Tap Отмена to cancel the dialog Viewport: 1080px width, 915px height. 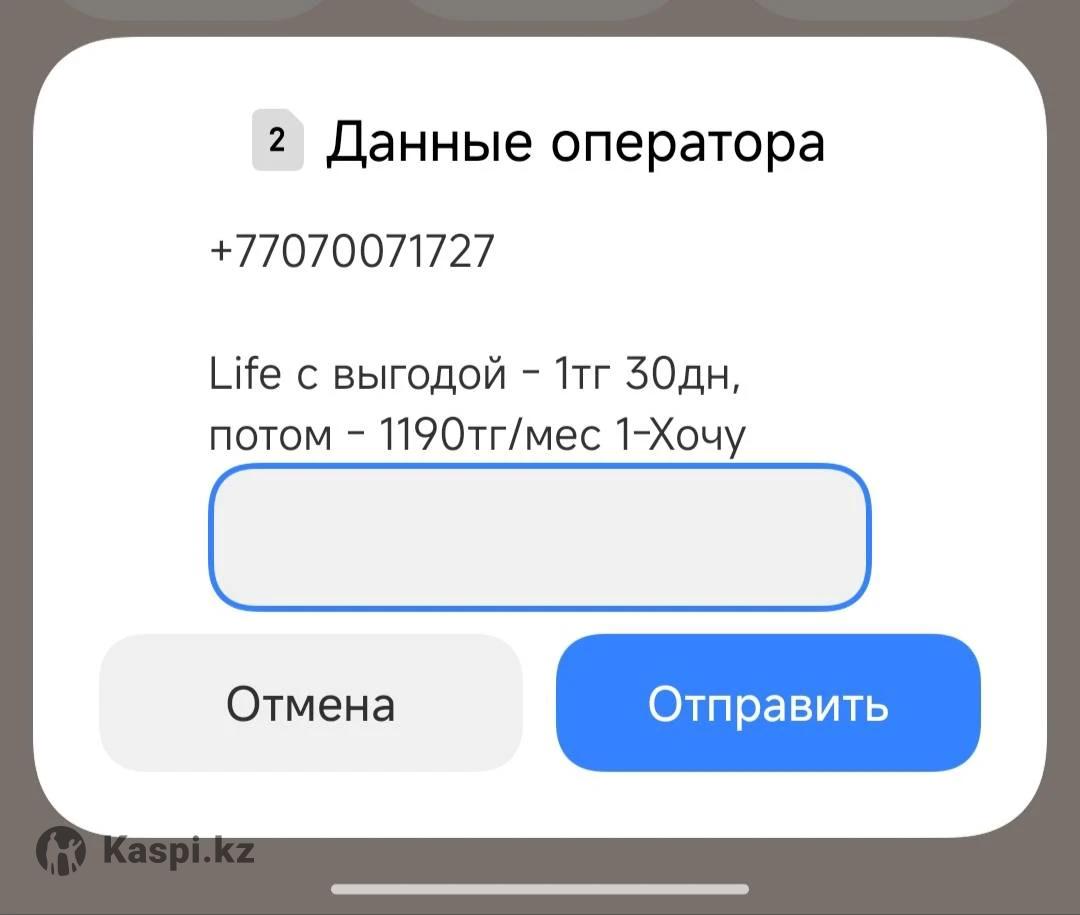pyautogui.click(x=311, y=703)
